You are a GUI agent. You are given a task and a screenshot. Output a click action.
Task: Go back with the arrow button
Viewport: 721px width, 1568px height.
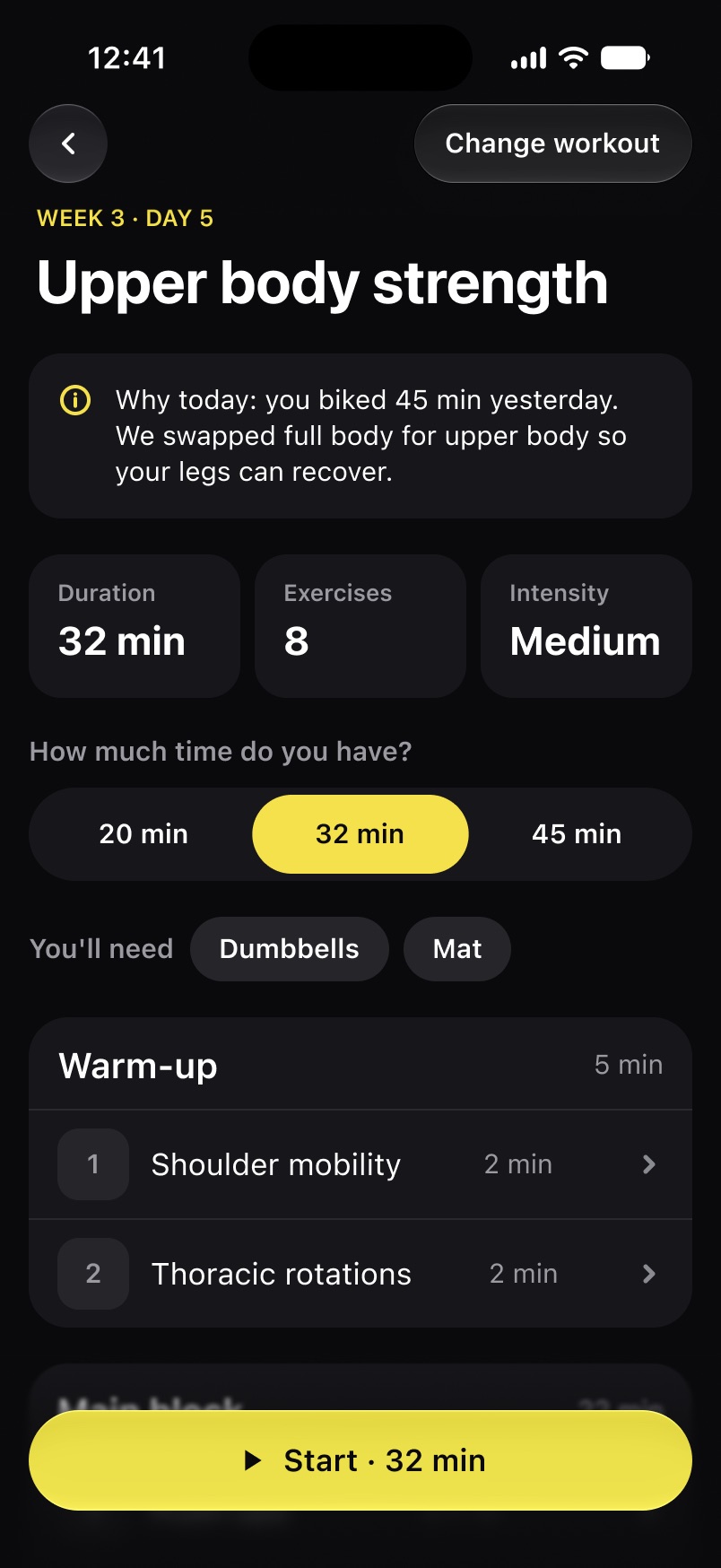[x=68, y=144]
